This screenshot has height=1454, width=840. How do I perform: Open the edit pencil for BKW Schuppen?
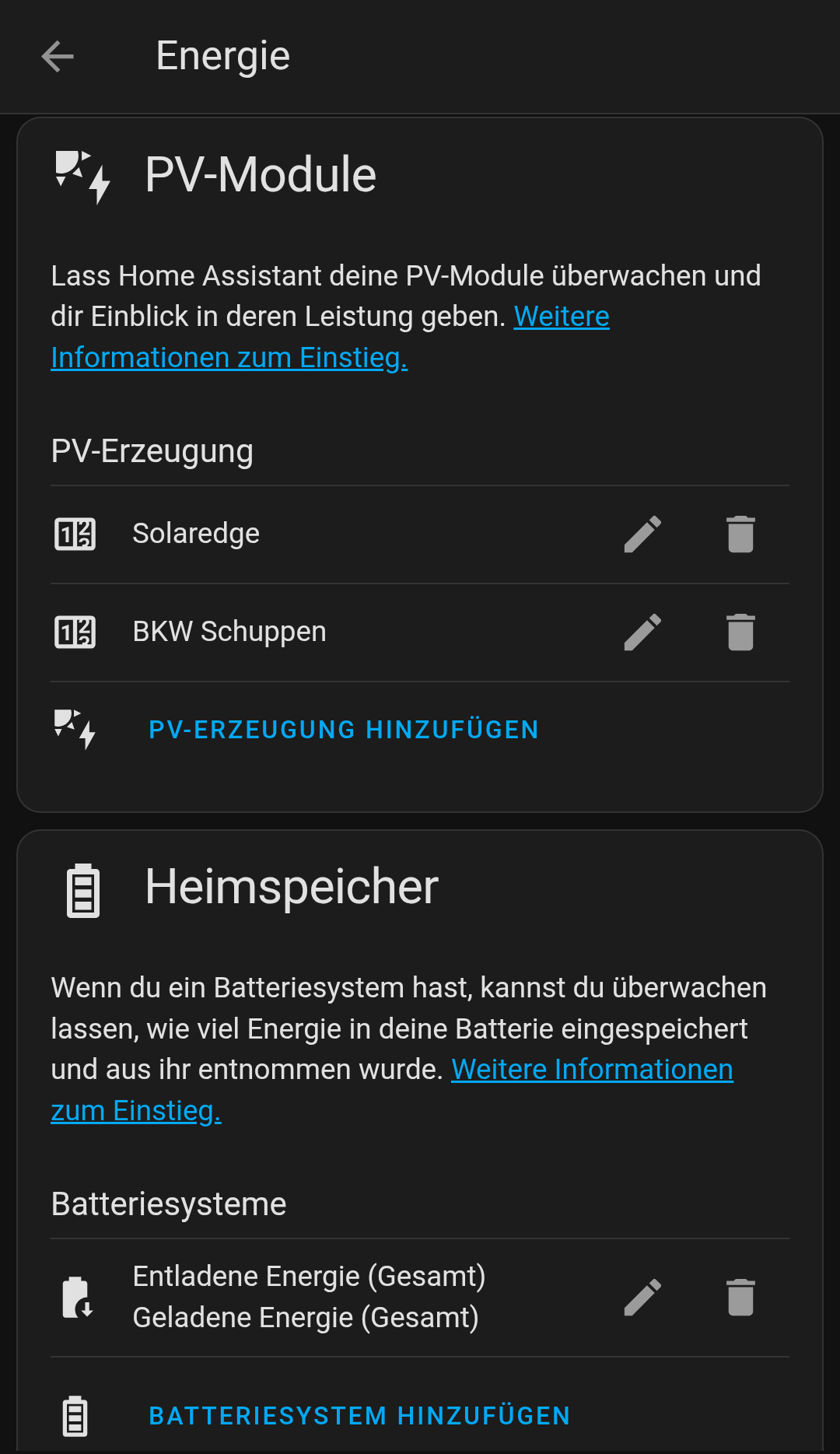[x=642, y=632]
